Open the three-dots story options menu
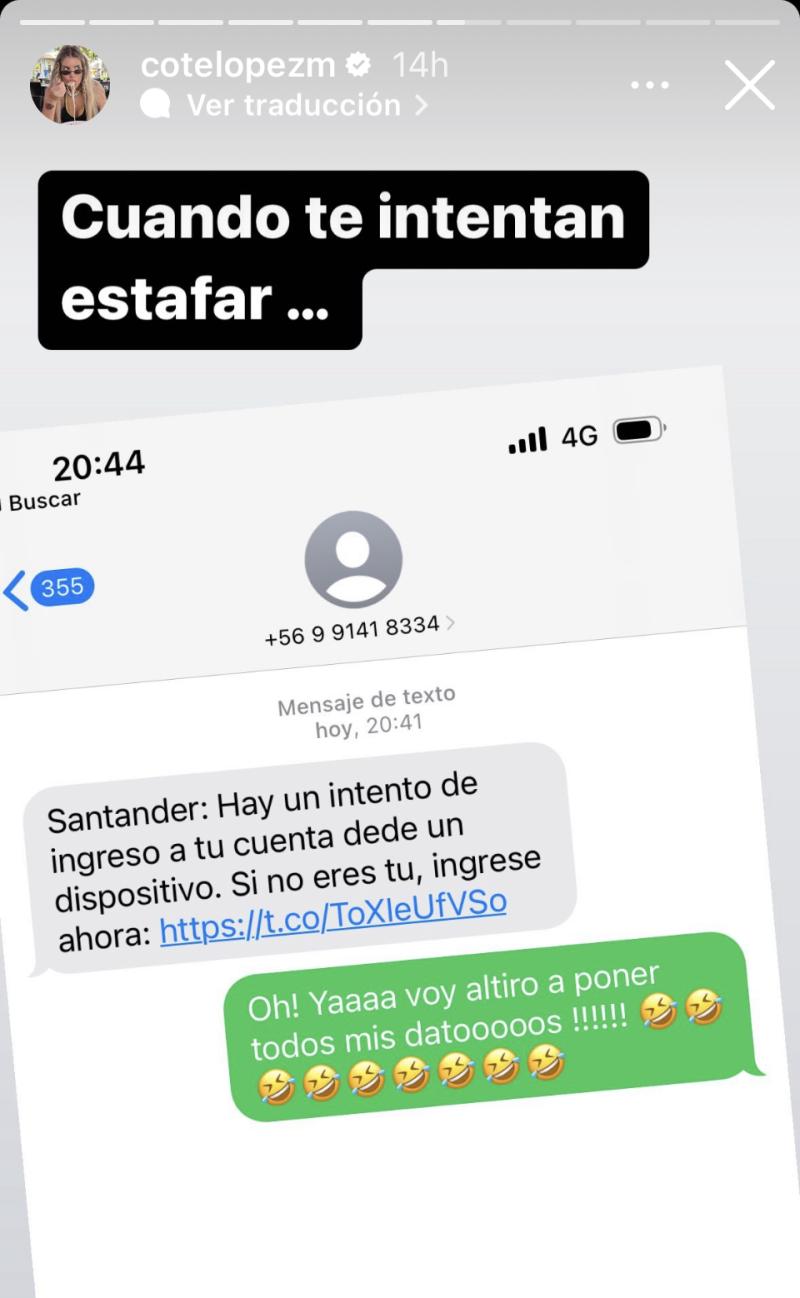This screenshot has height=1298, width=800. tap(650, 85)
